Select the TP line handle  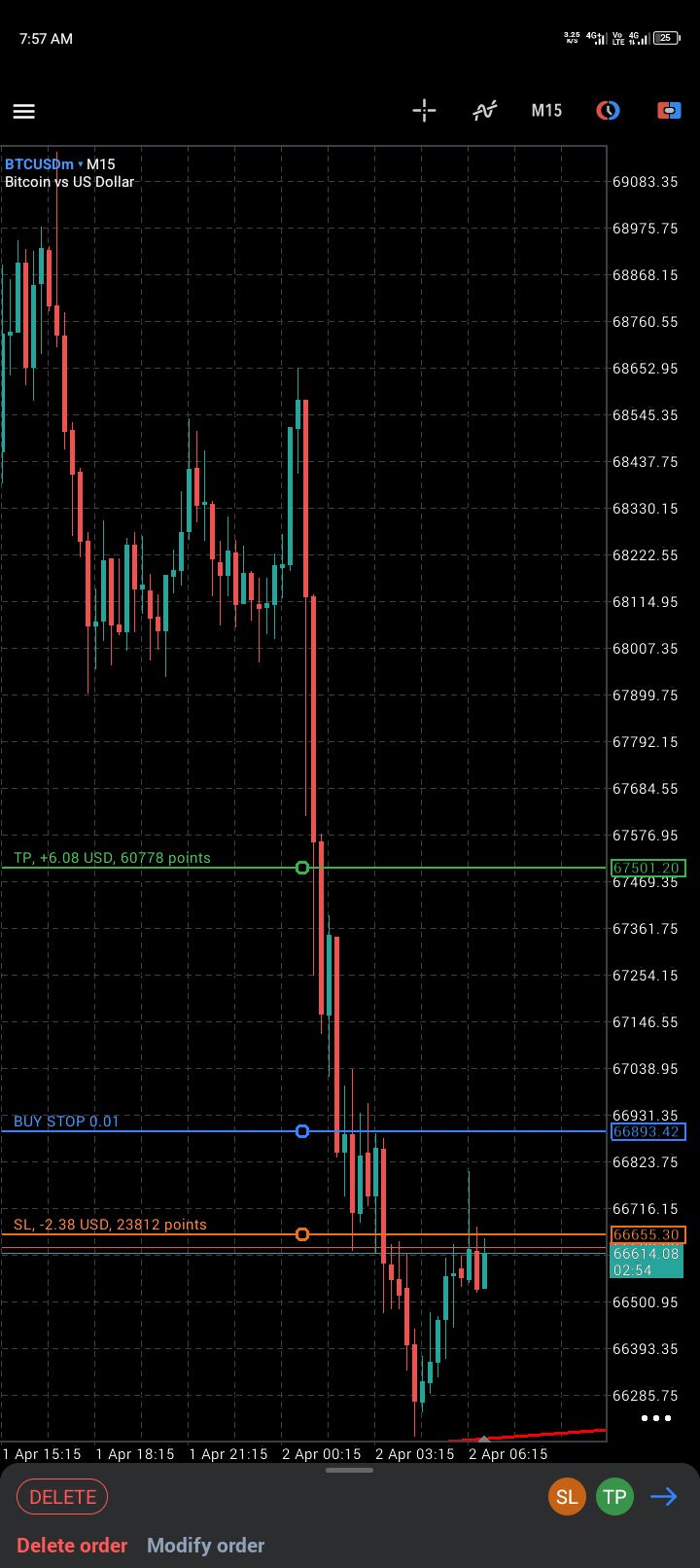pos(302,868)
